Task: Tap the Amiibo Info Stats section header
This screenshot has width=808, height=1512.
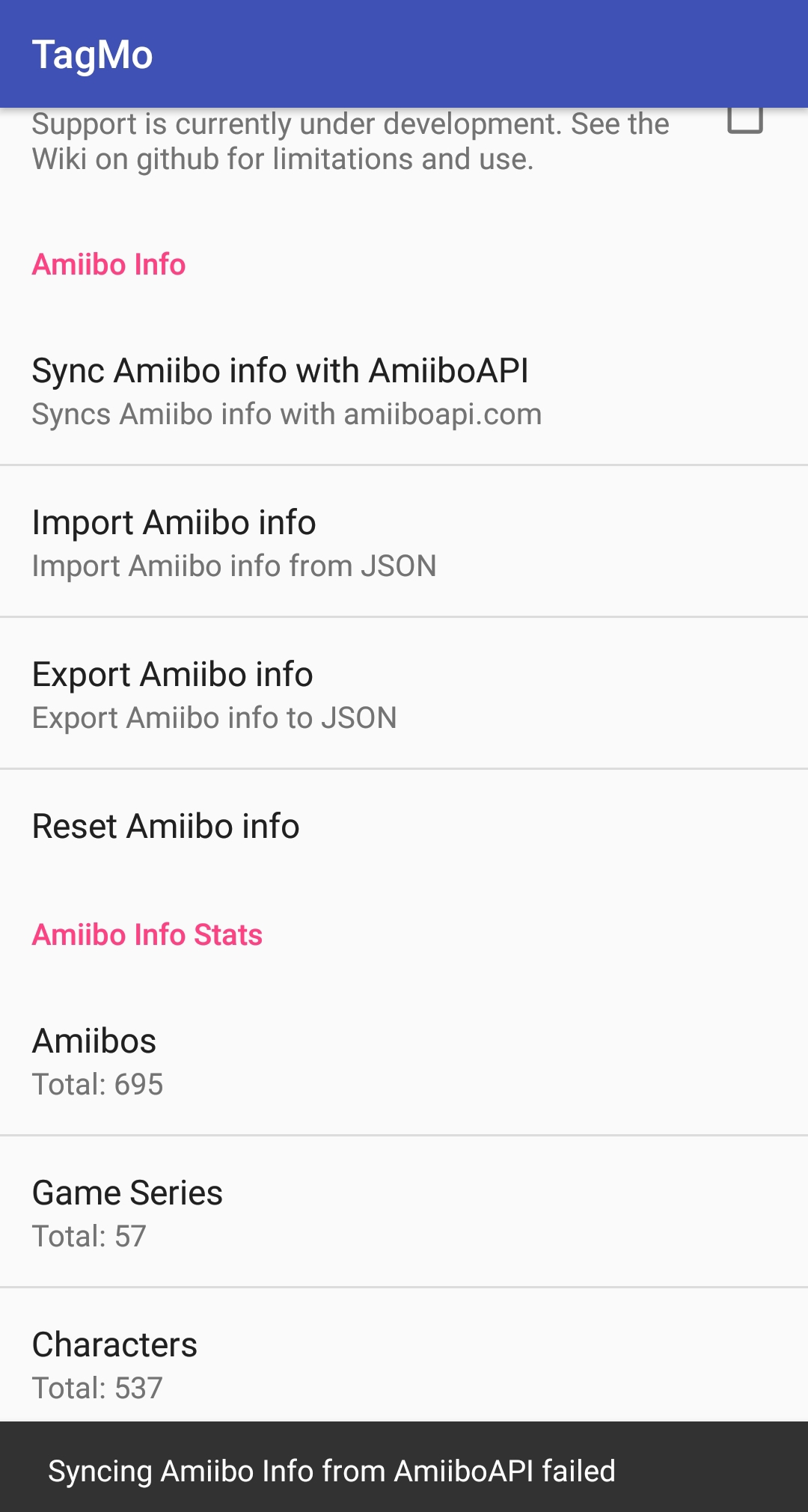Action: [x=147, y=933]
